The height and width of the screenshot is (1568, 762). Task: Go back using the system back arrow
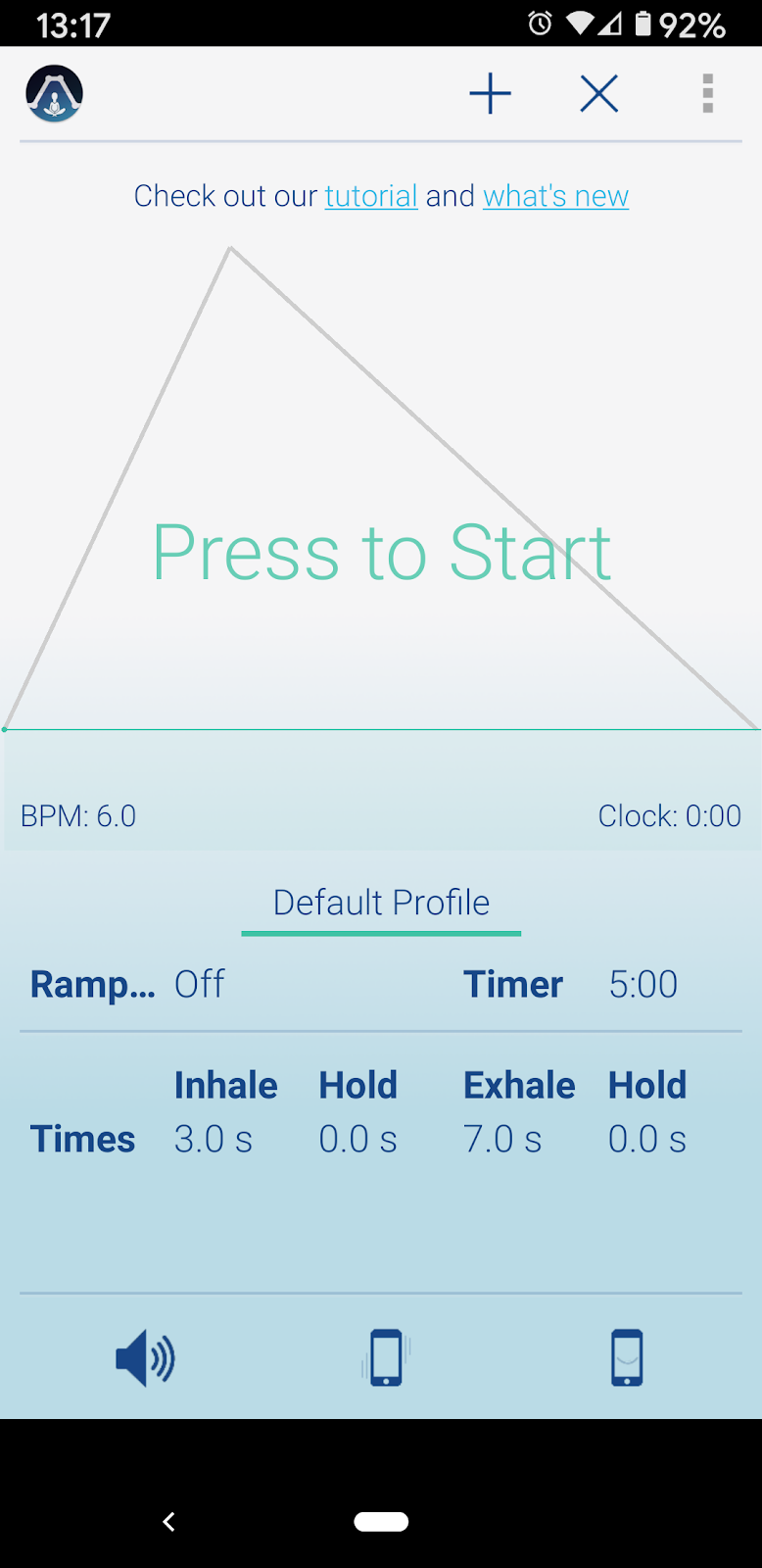168,1521
